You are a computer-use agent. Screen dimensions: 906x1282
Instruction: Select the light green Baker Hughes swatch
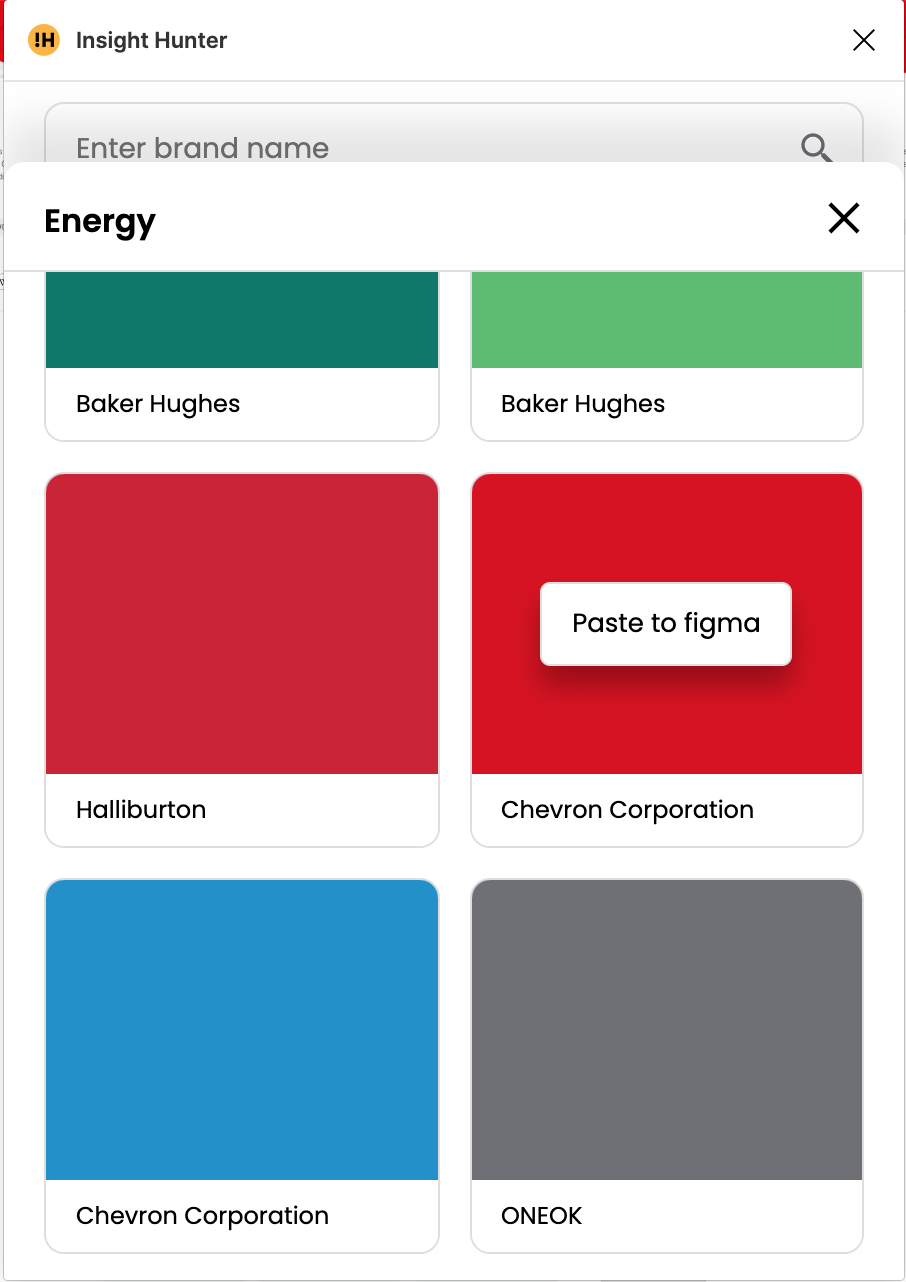coord(666,320)
